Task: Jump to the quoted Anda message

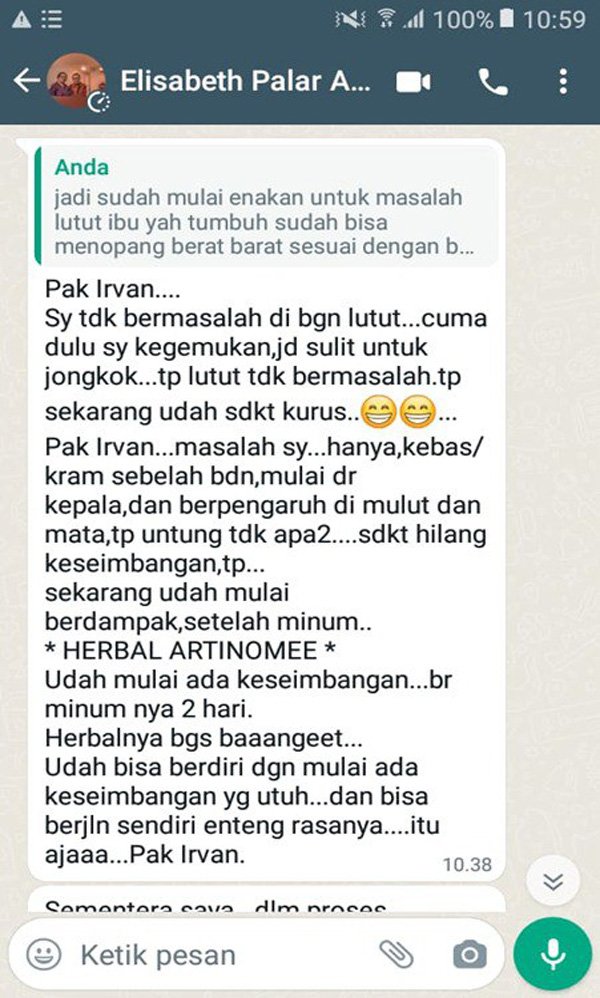Action: pos(264,206)
